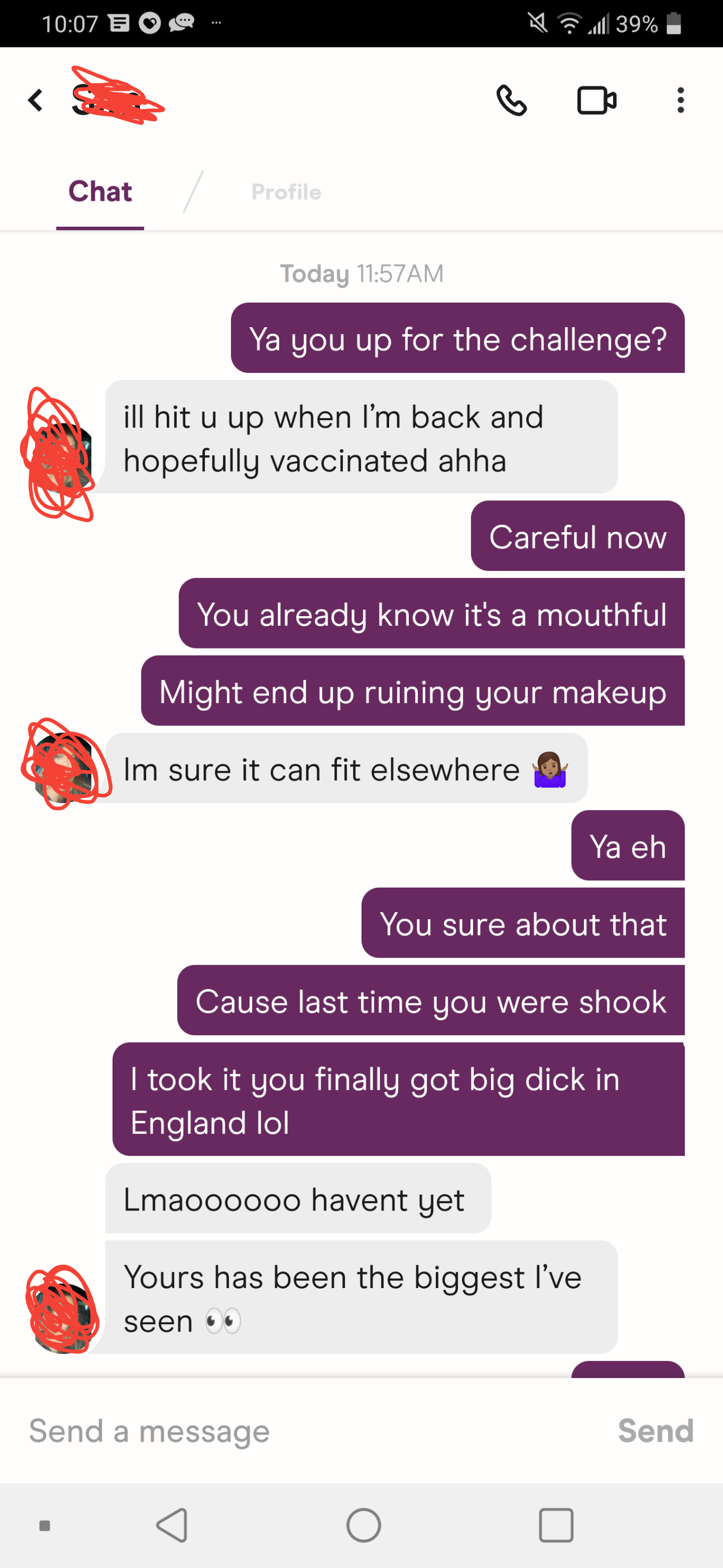
Task: Open the three-dot overflow menu
Action: (x=681, y=100)
